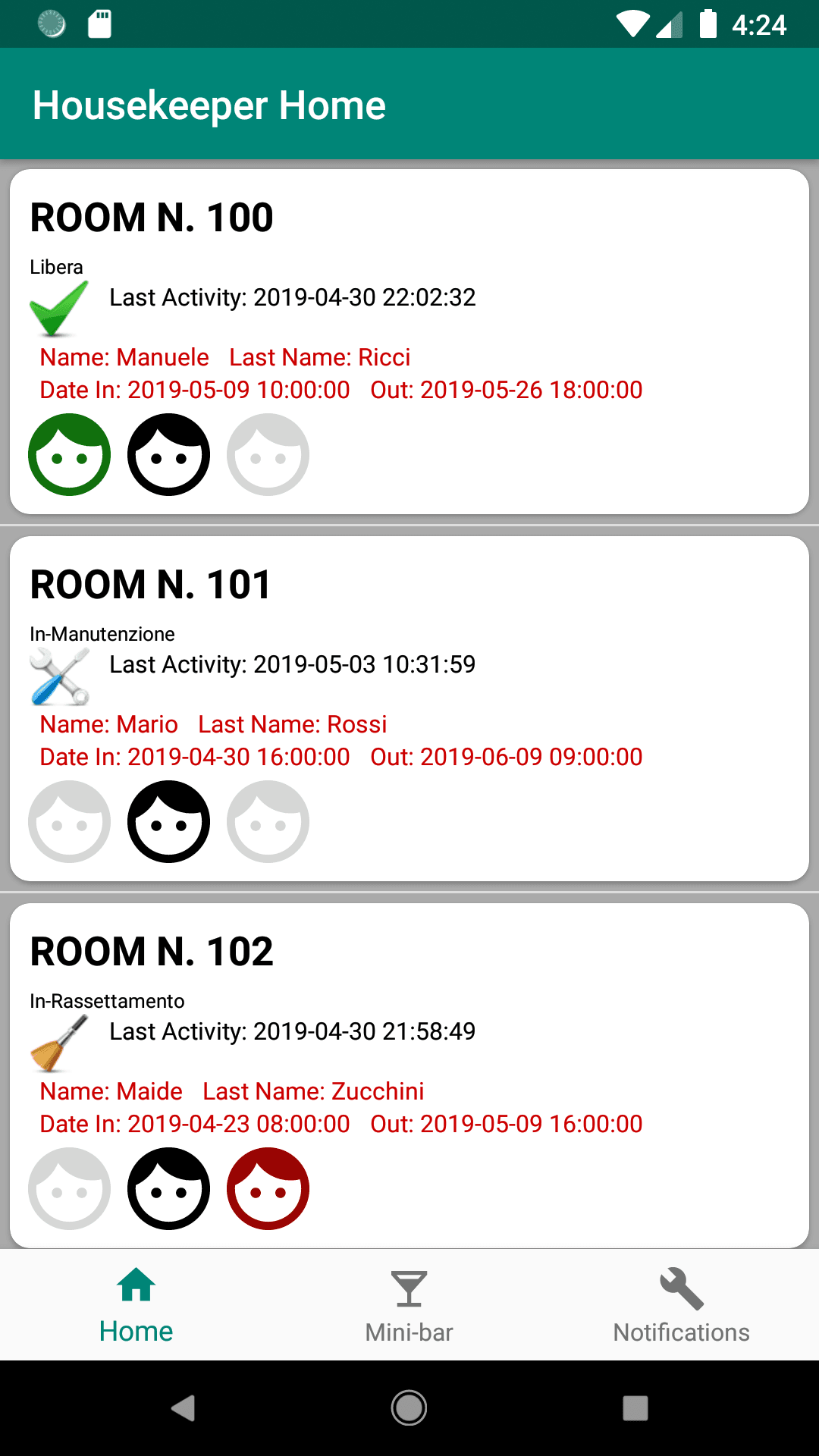Tap the black face icon in Room 101

(x=168, y=821)
